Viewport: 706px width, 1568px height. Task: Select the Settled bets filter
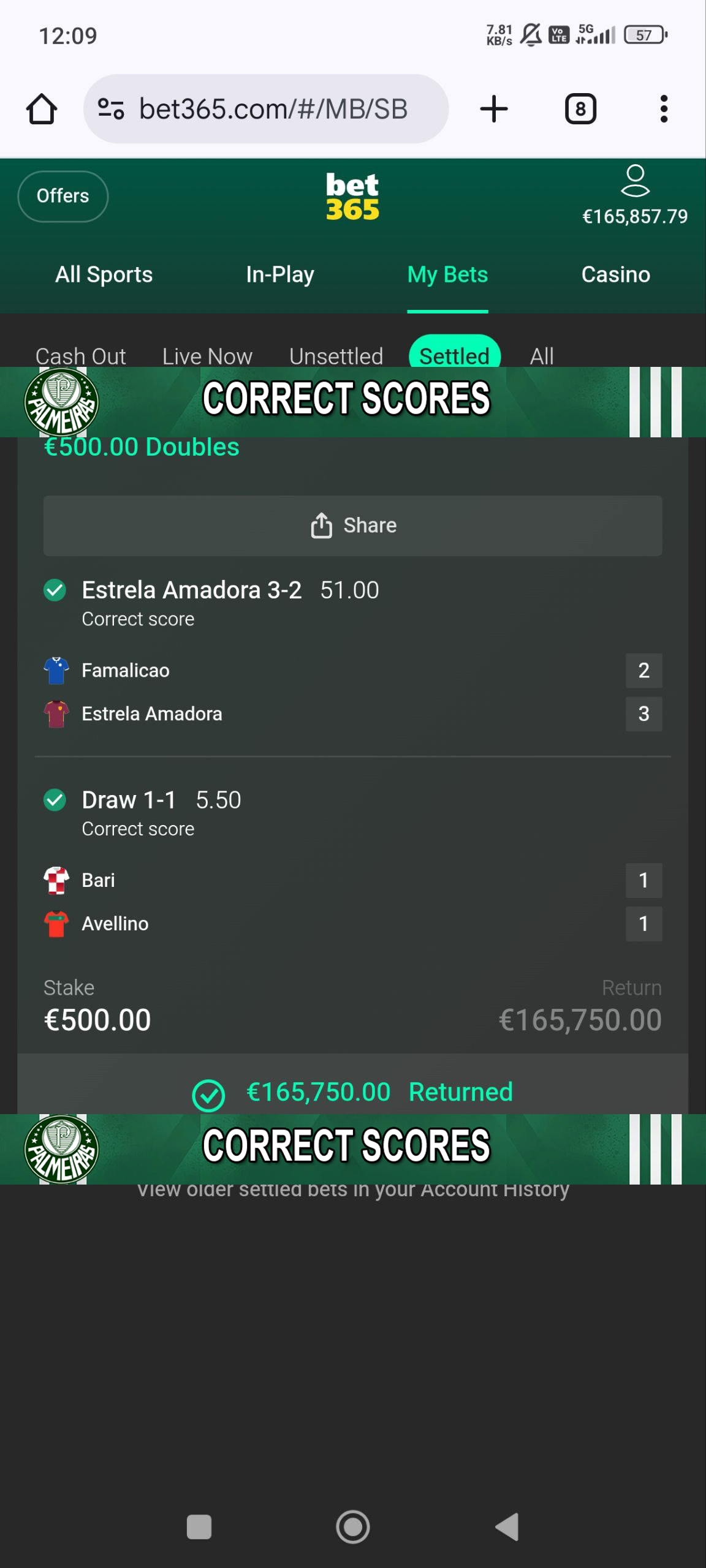[454, 354]
